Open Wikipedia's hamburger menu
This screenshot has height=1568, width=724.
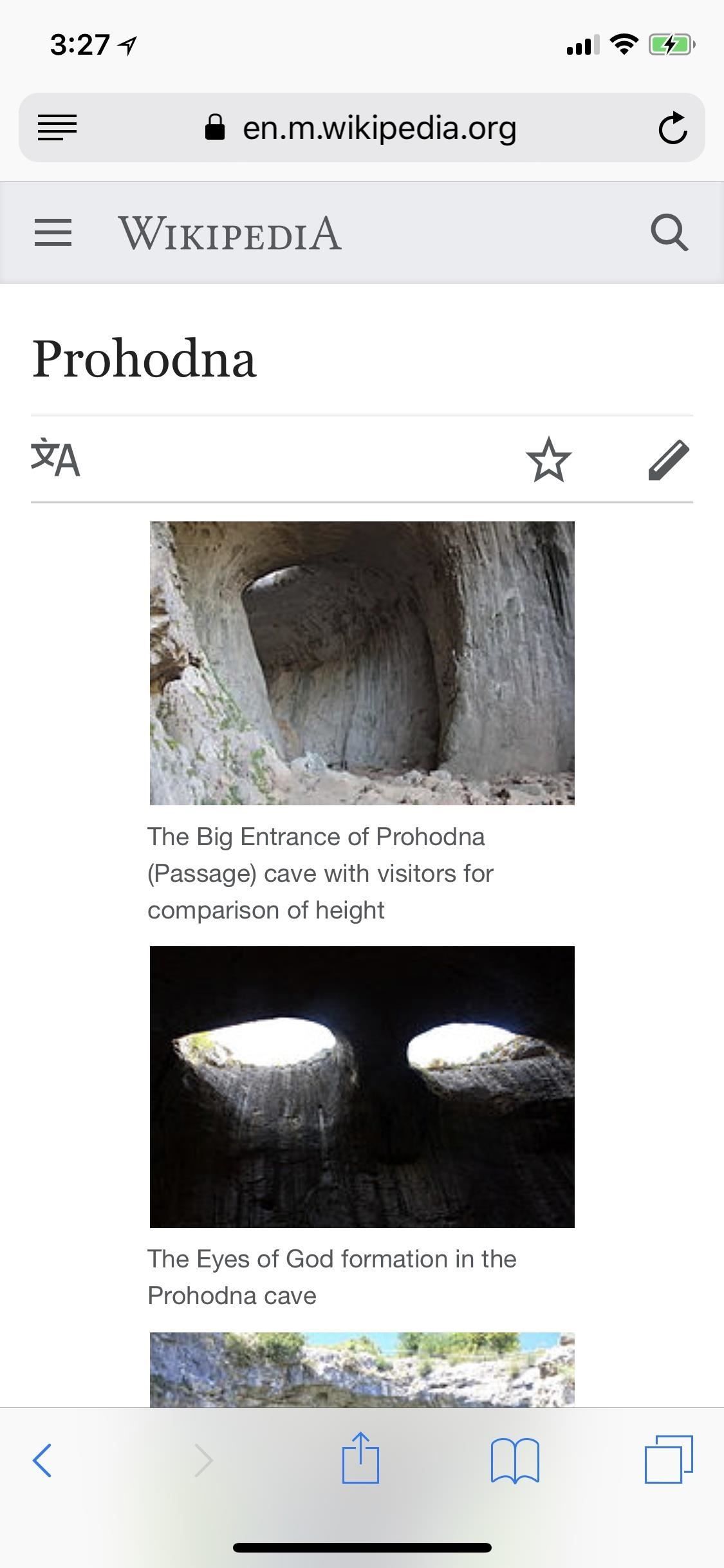(53, 232)
